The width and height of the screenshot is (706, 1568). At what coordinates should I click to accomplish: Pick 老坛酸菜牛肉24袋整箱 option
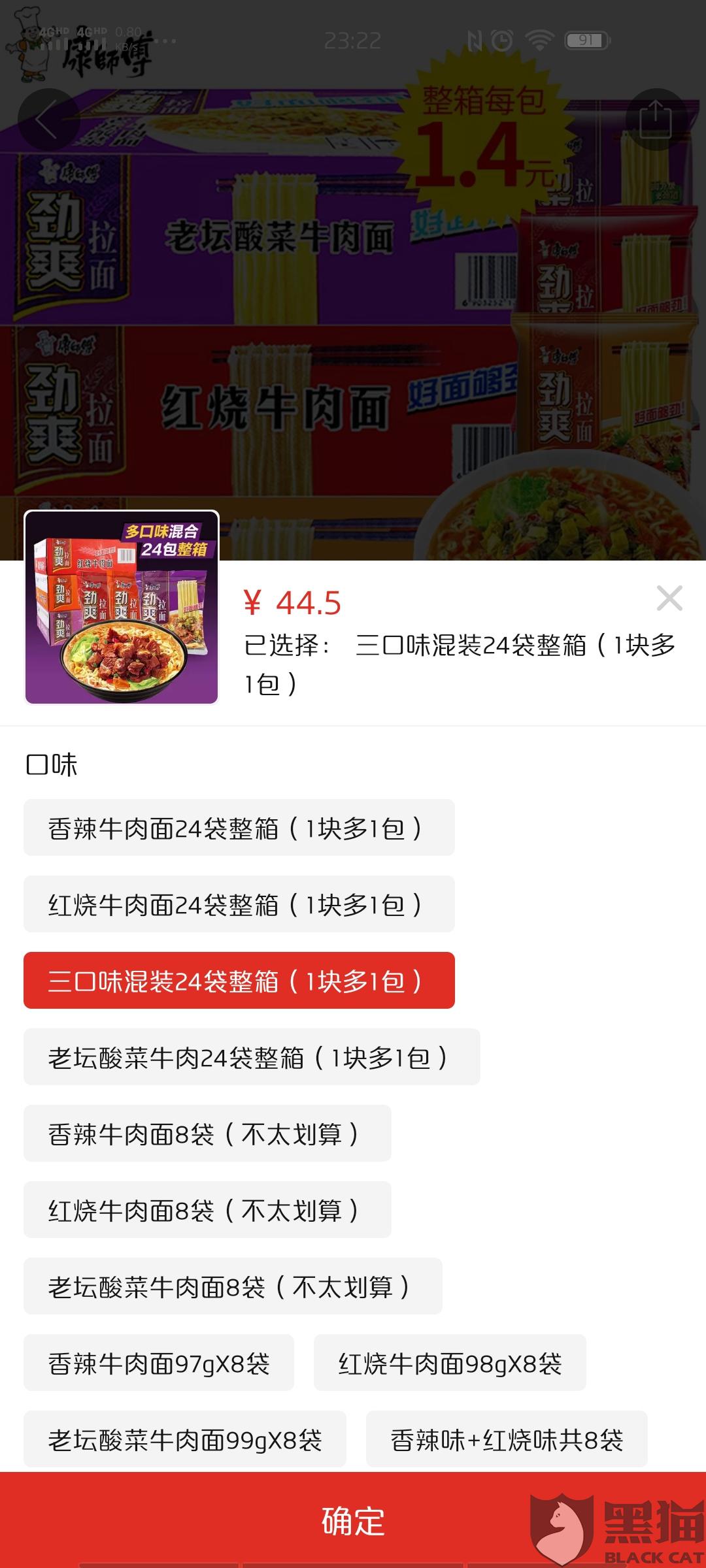pyautogui.click(x=252, y=1057)
